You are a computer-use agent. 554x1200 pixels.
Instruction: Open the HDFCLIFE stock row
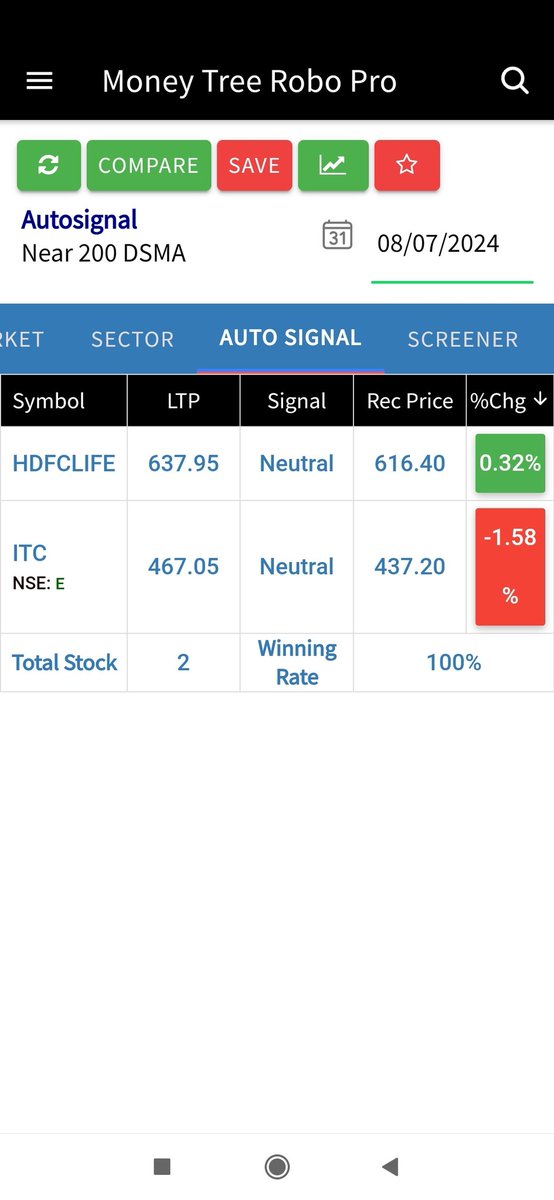point(277,463)
